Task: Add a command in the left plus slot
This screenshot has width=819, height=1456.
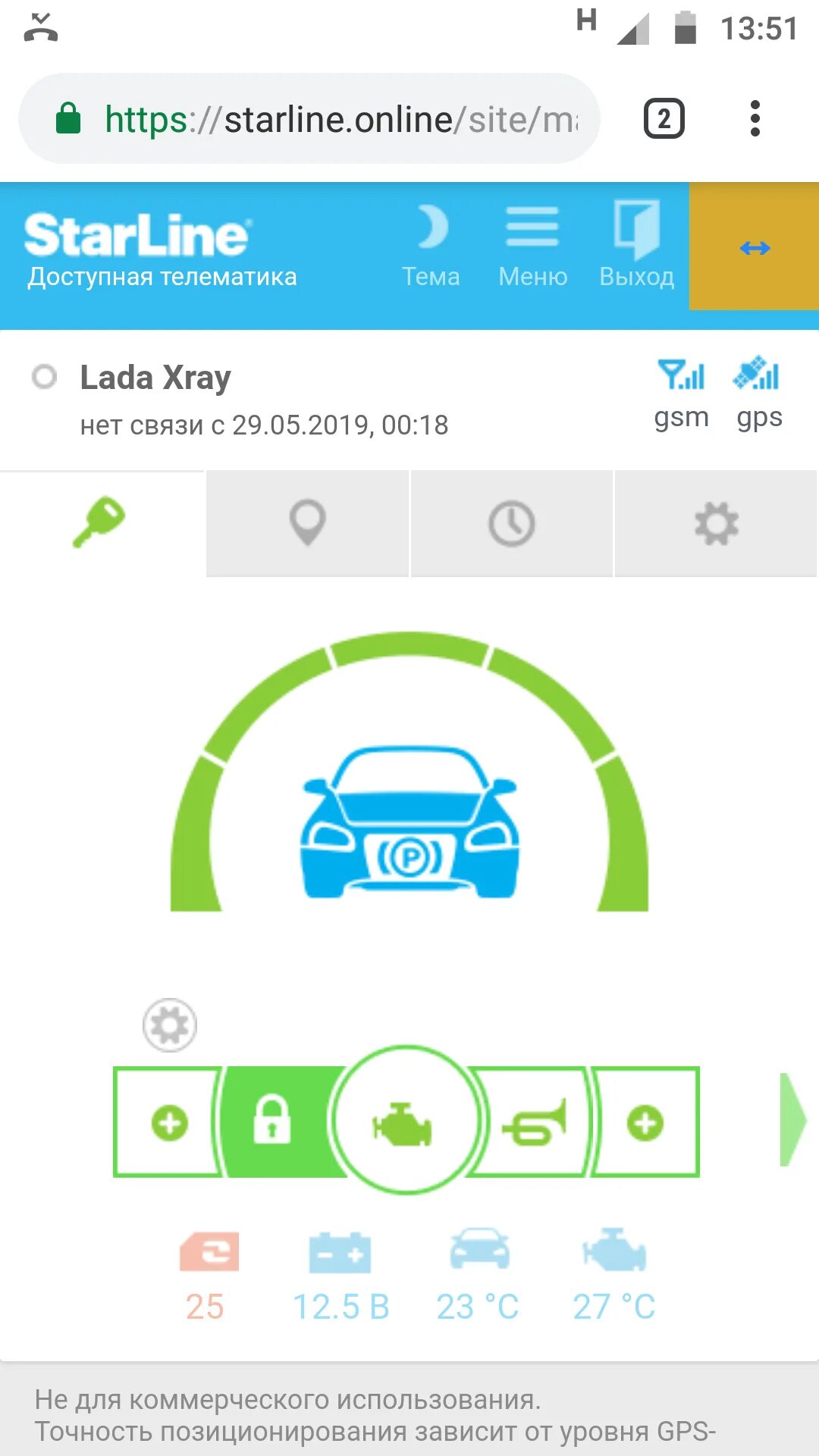Action: [x=169, y=1122]
